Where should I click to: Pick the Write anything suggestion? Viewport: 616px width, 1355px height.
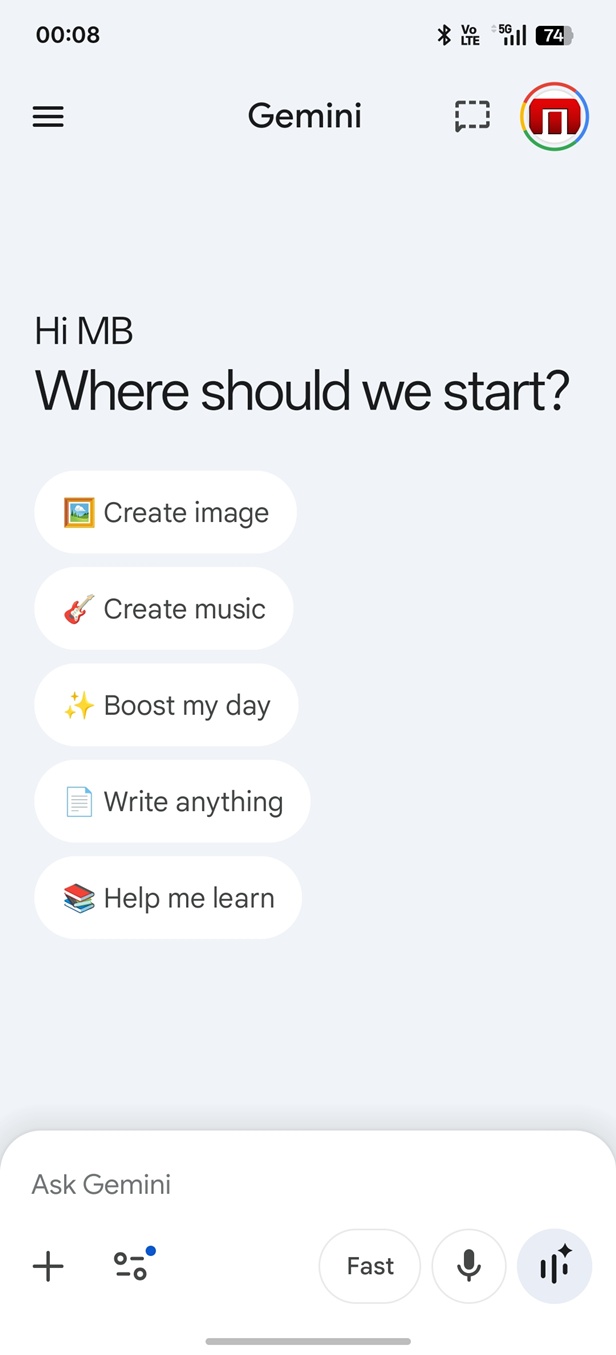point(172,801)
